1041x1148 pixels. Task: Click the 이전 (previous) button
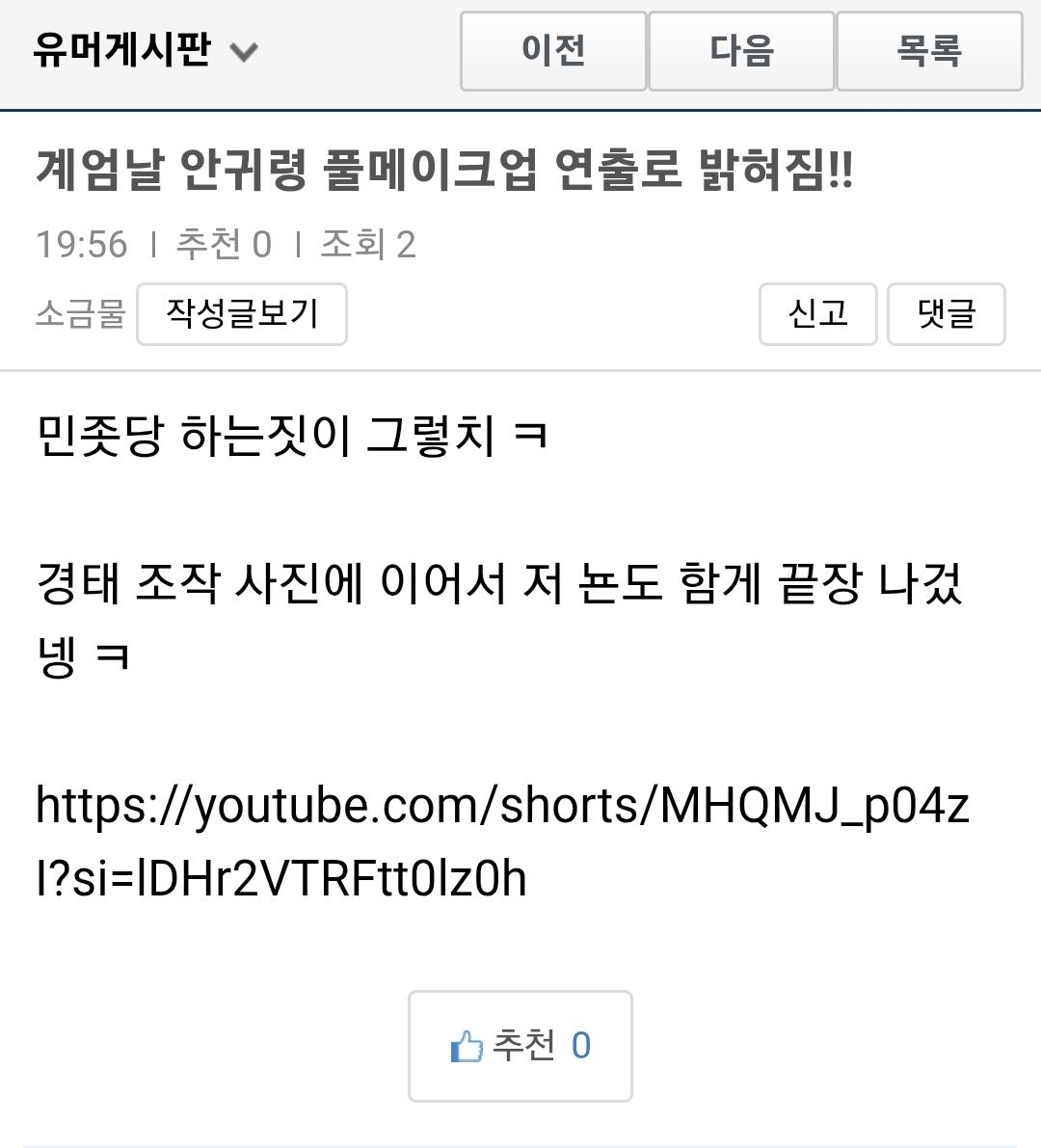point(554,52)
